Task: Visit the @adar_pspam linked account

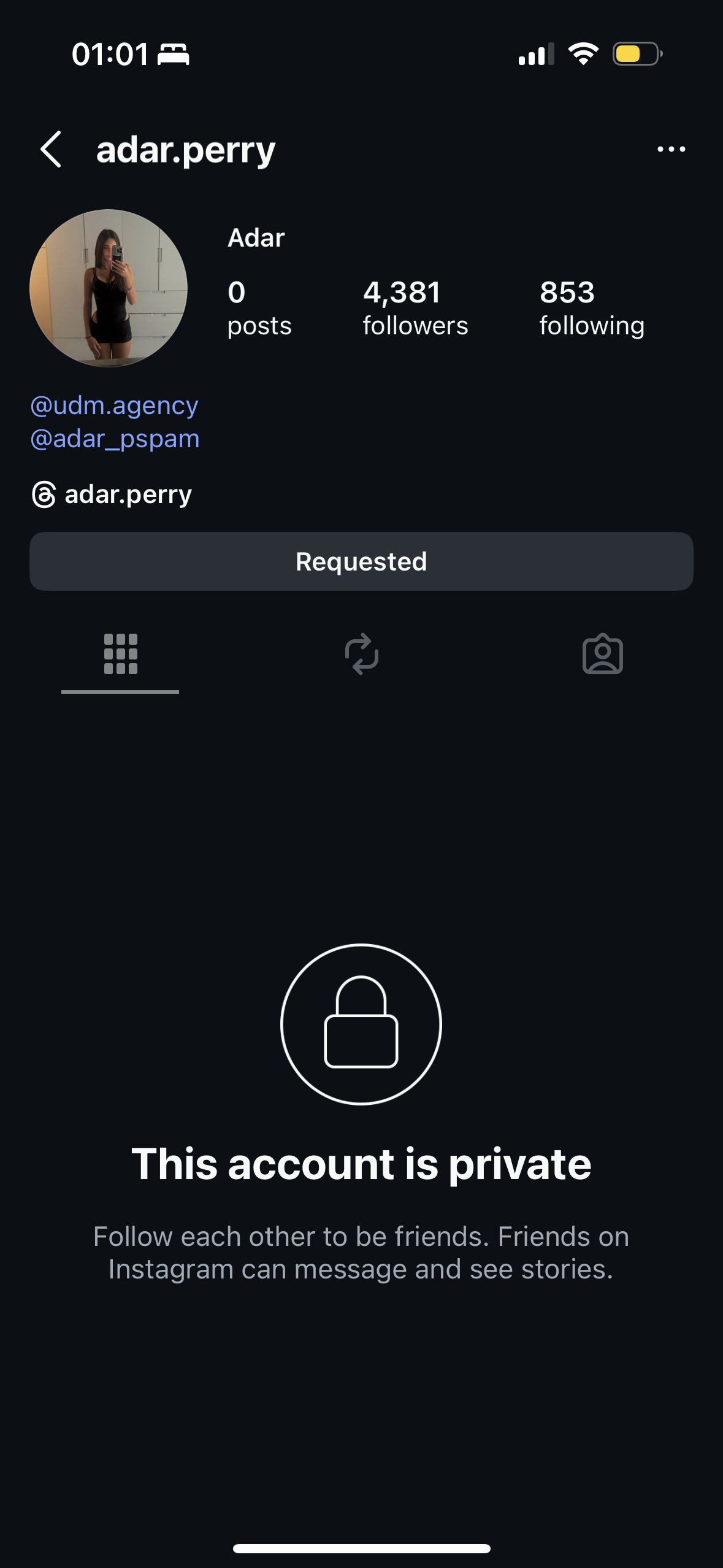Action: click(x=115, y=439)
